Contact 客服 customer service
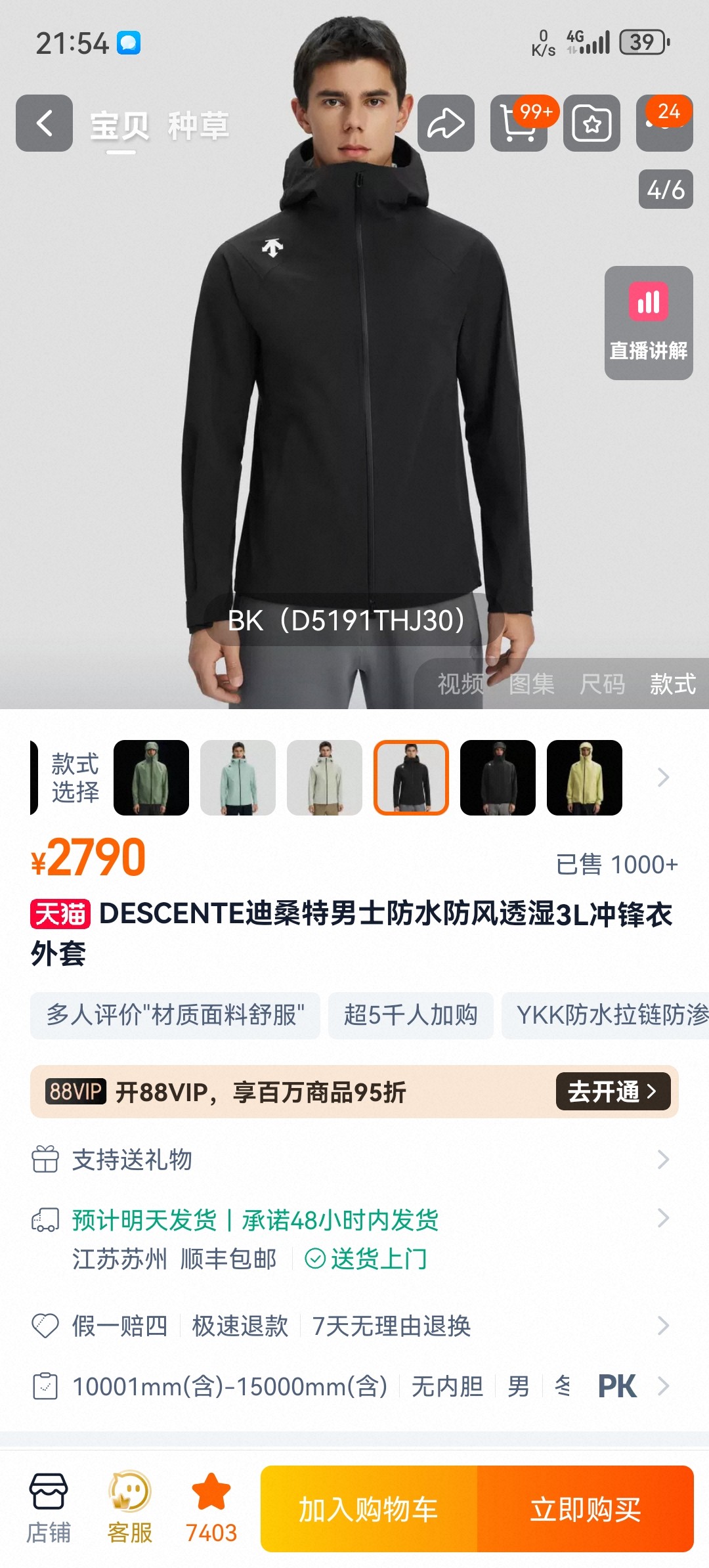Image resolution: width=709 pixels, height=1568 pixels. click(x=129, y=1508)
